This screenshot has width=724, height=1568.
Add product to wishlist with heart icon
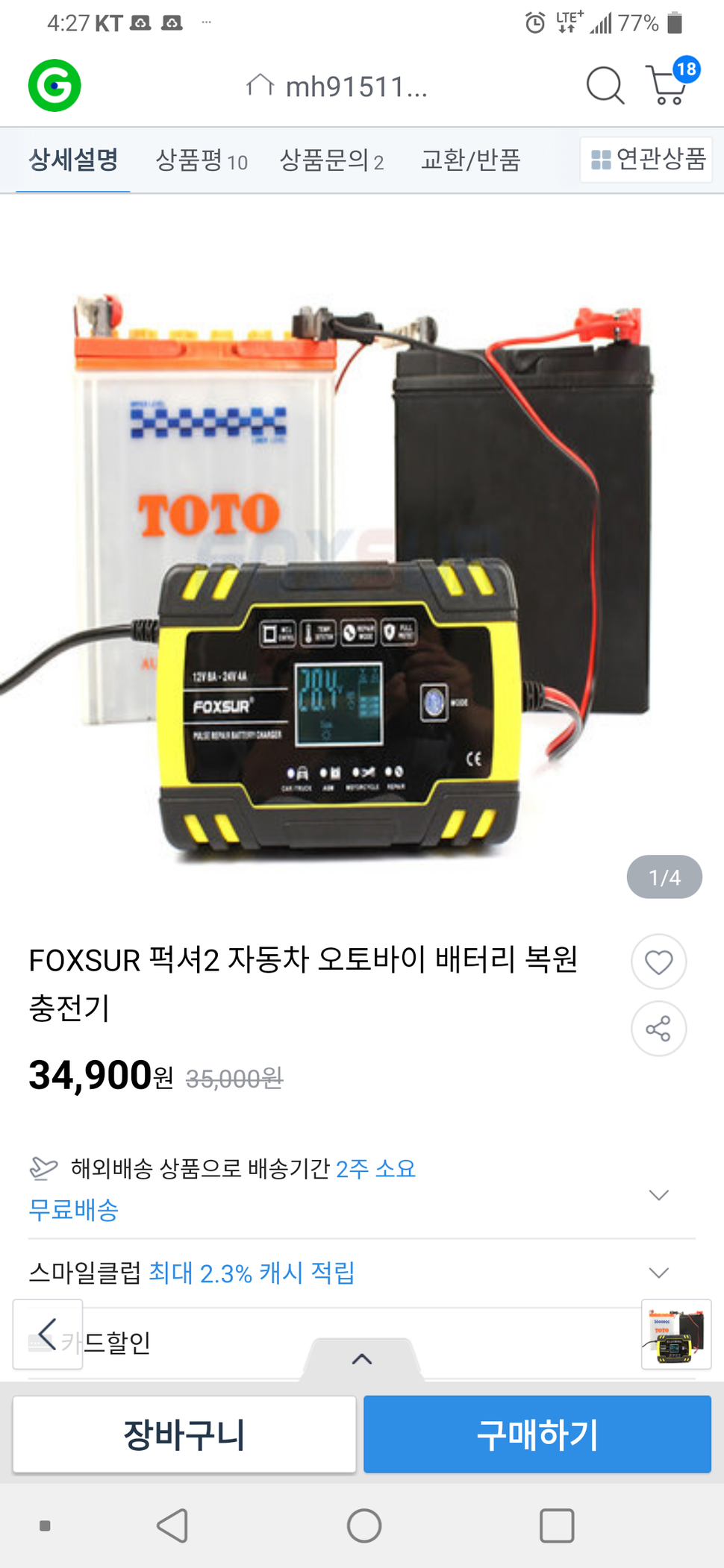[658, 962]
